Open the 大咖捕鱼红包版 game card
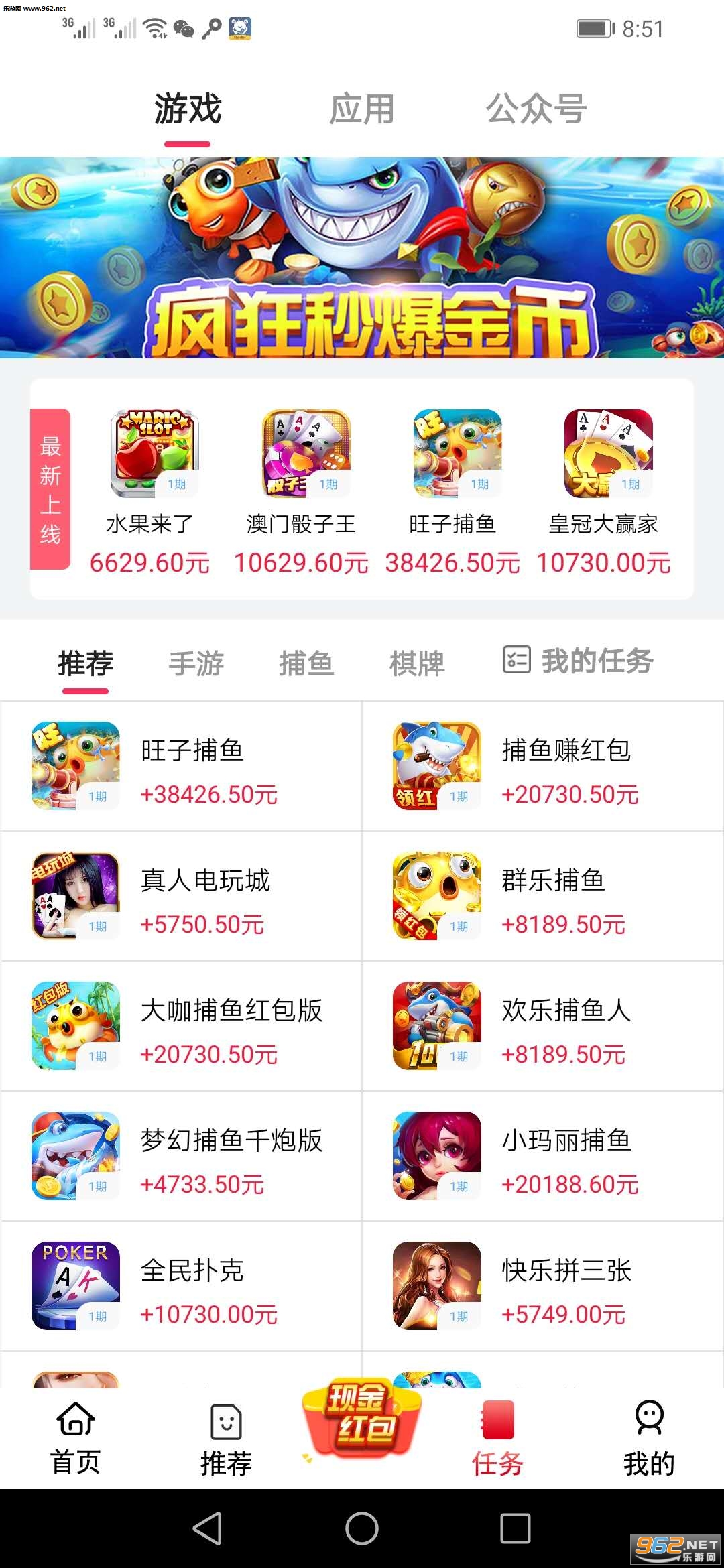The height and width of the screenshot is (1568, 724). coord(181,1027)
